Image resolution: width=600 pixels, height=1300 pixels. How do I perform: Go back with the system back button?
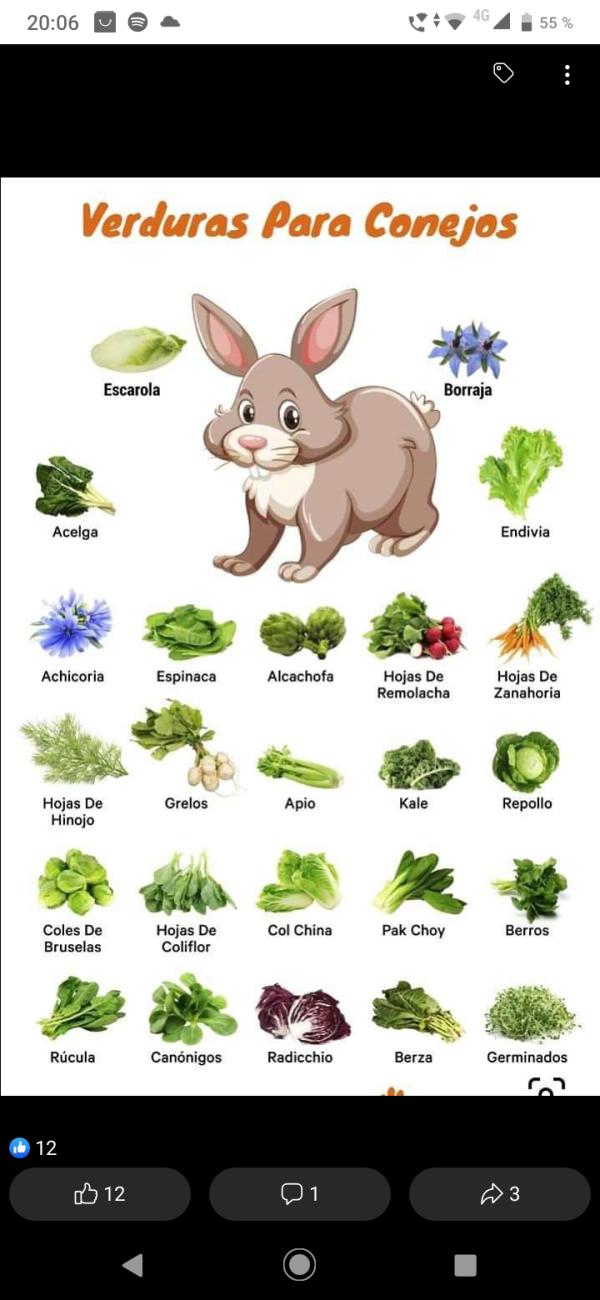[x=132, y=1265]
